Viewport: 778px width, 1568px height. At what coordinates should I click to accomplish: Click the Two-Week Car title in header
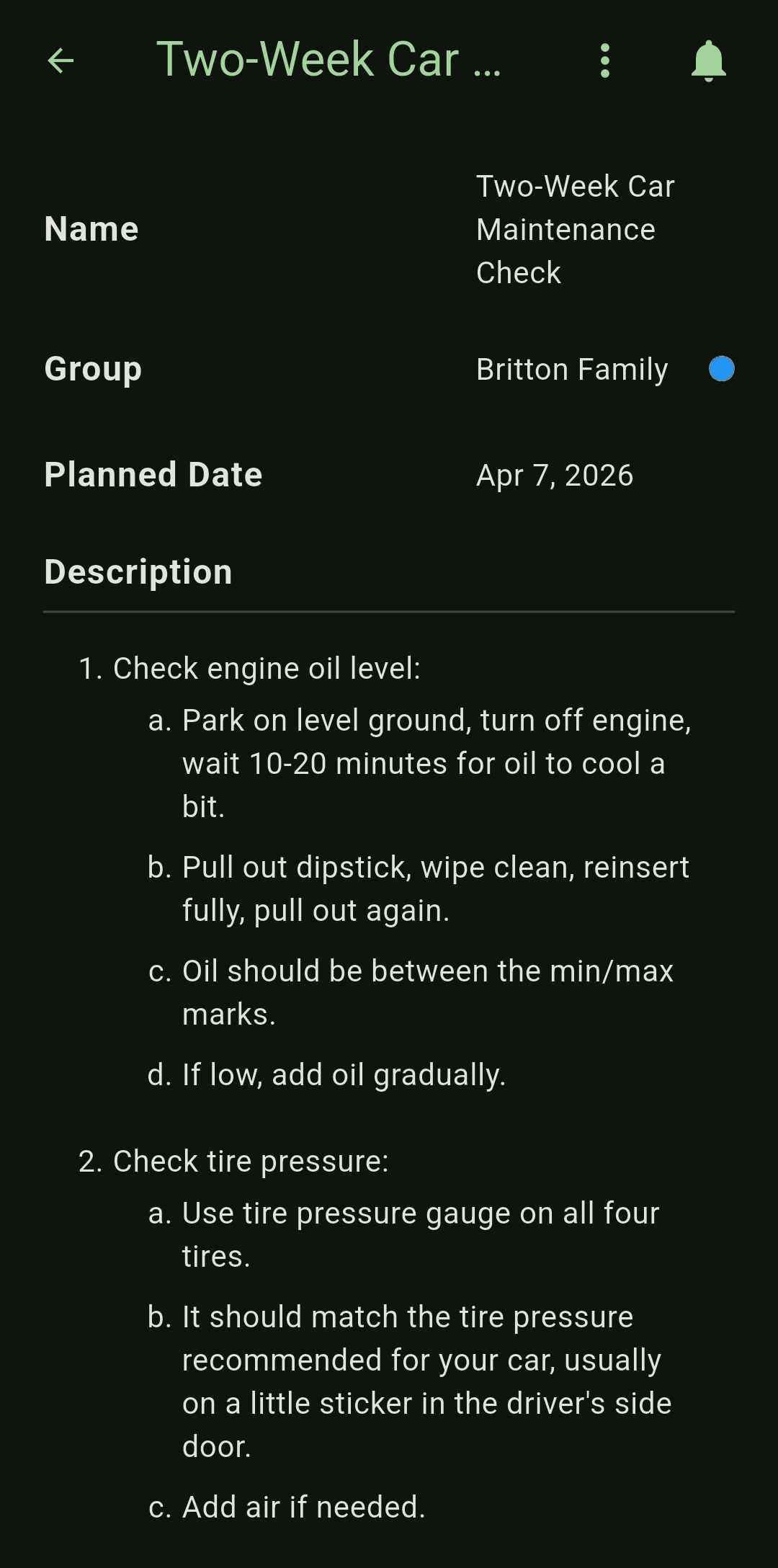click(331, 59)
